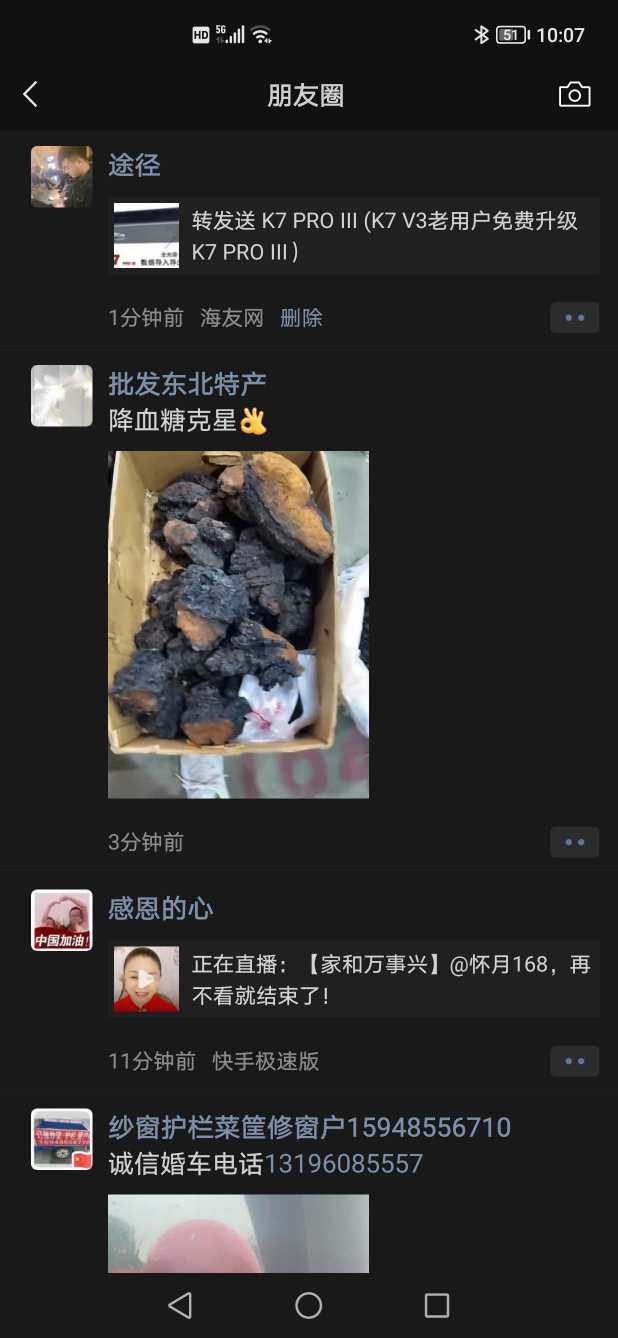
Task: Open 纱窗护栏菜筐修窗户's profile name
Action: 226,1128
